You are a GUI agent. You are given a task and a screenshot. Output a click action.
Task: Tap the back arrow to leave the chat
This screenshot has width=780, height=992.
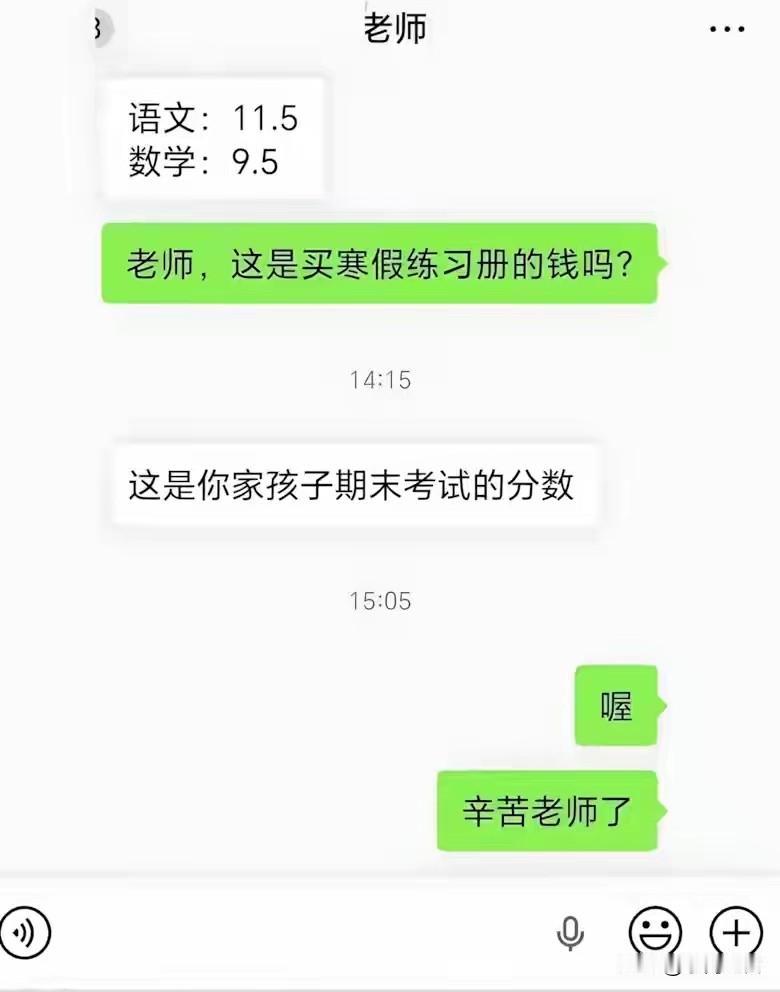[95, 28]
